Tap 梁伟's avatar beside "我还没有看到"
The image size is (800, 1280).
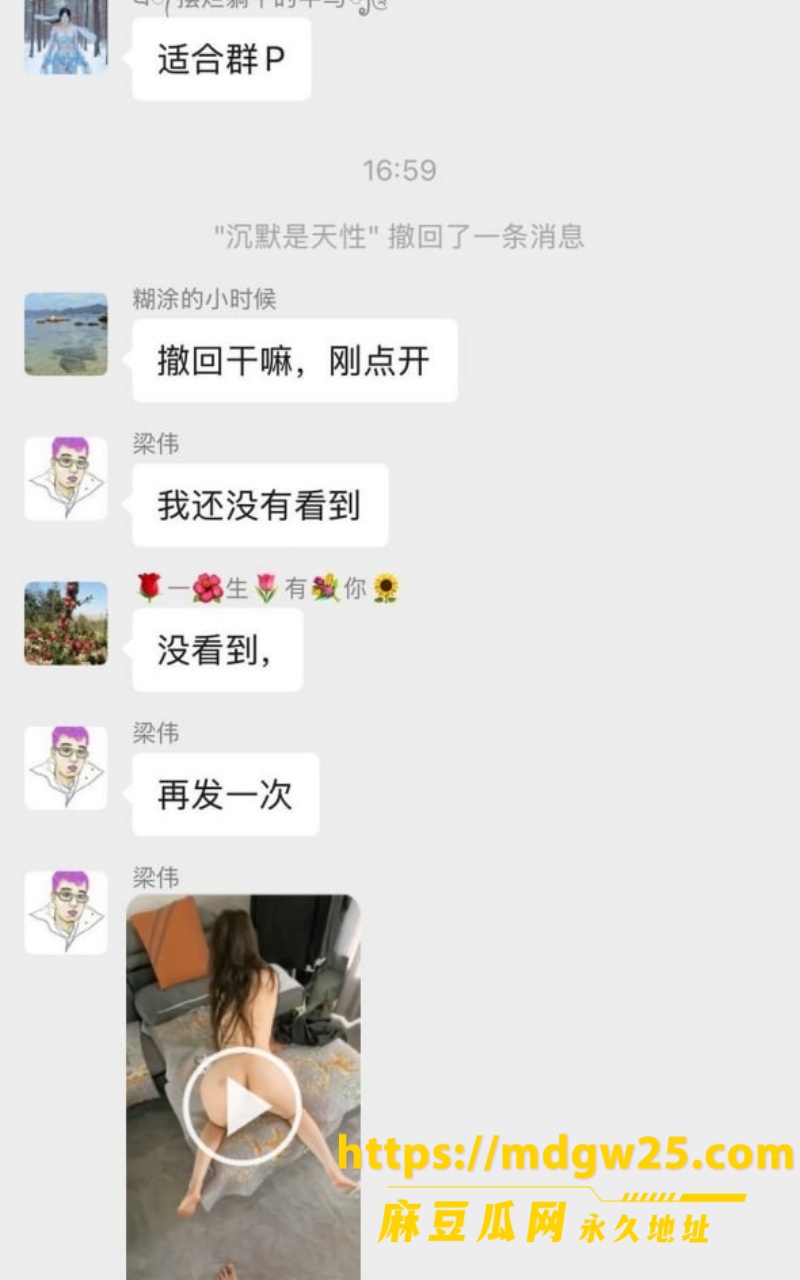tap(66, 478)
